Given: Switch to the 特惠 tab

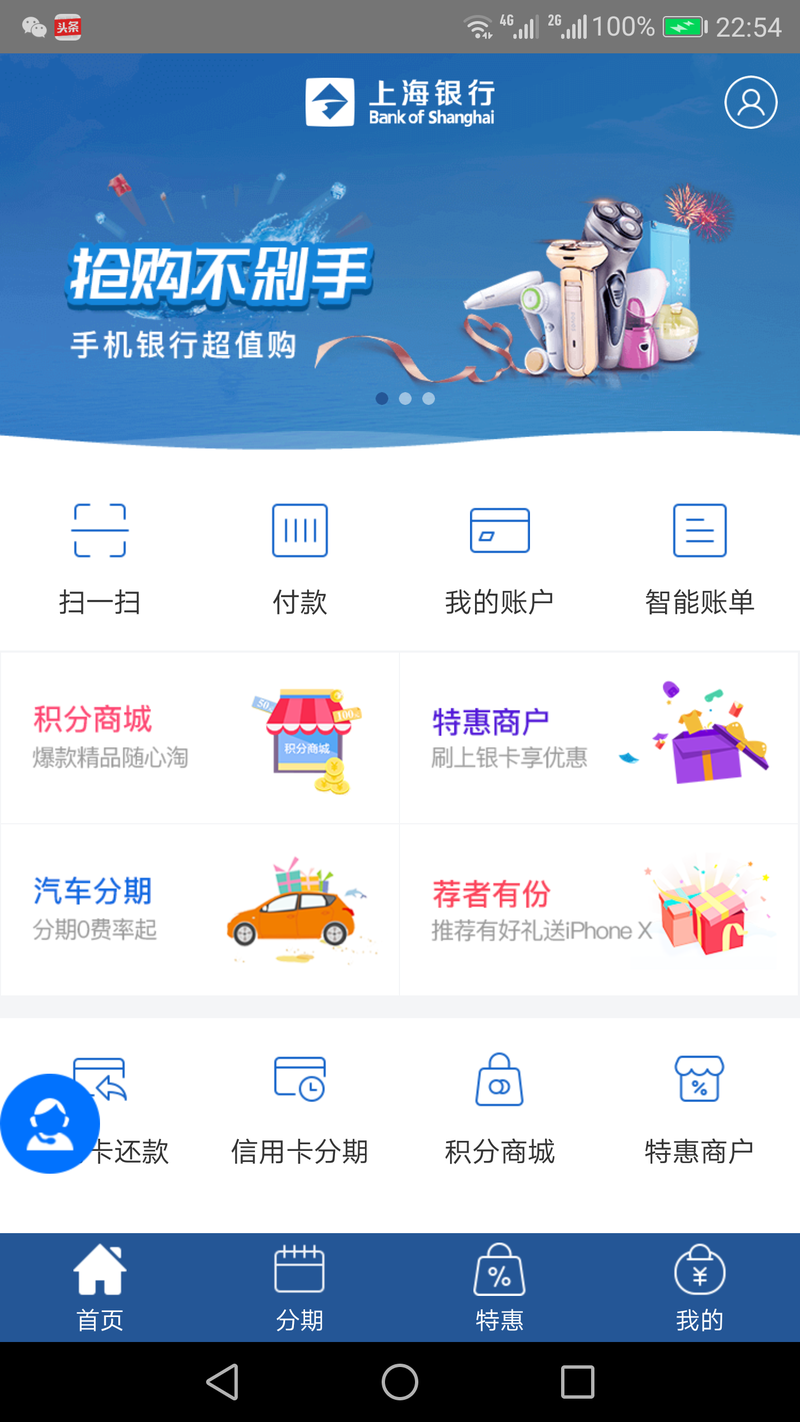Looking at the screenshot, I should [x=500, y=1288].
